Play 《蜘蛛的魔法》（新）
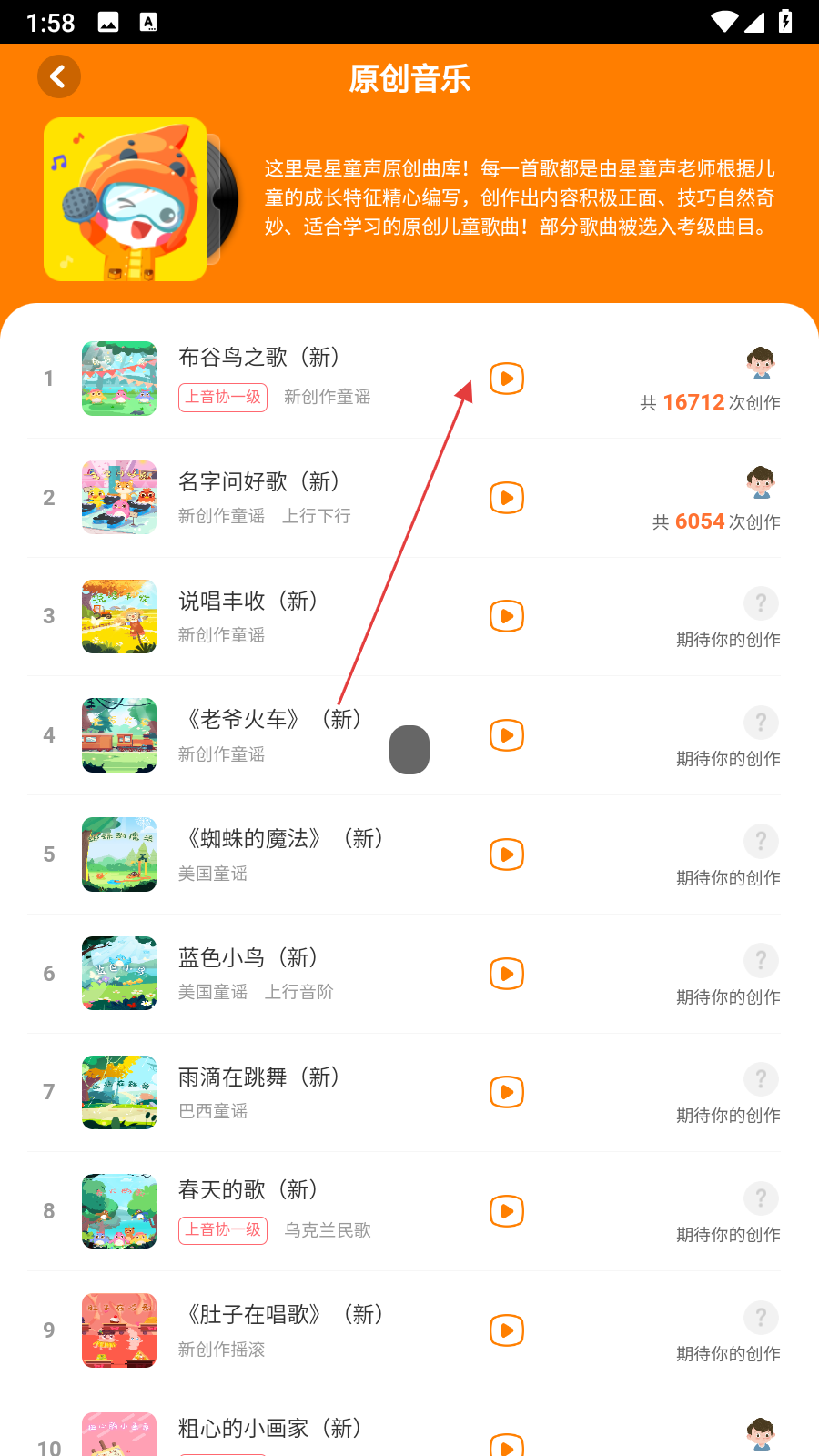This screenshot has width=819, height=1456. 507,854
